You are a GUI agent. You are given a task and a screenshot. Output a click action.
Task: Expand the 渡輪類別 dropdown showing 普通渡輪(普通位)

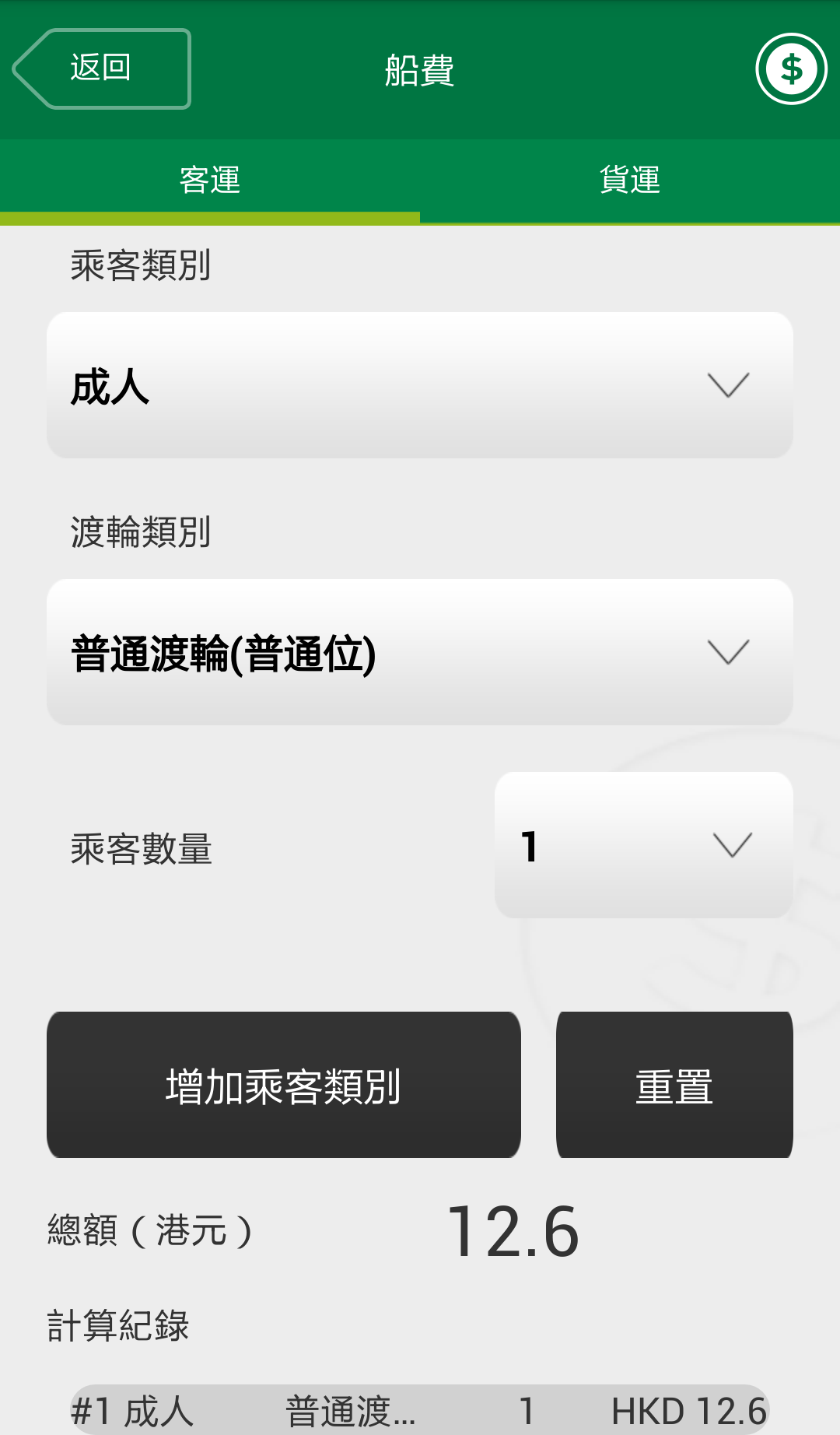[x=420, y=652]
